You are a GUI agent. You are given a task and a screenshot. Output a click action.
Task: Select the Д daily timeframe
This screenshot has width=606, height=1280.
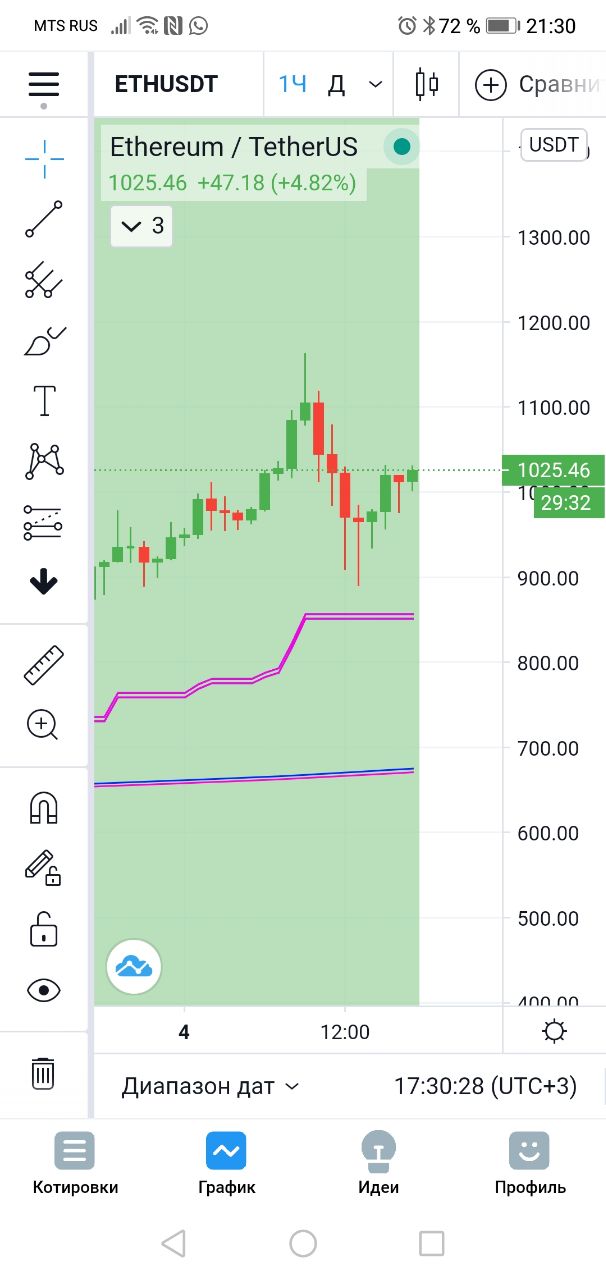pos(337,84)
